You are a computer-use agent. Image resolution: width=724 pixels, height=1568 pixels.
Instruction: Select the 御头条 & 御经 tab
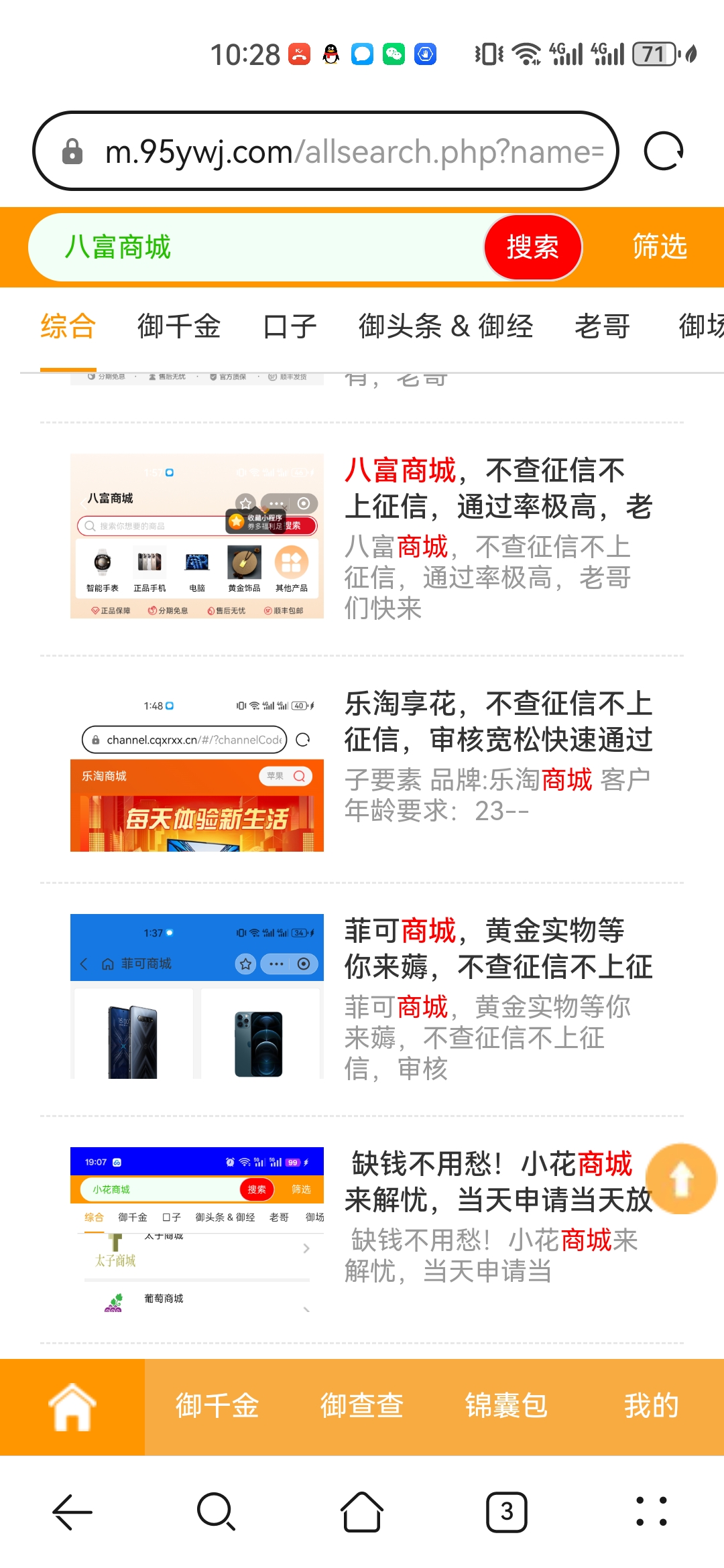pyautogui.click(x=446, y=326)
